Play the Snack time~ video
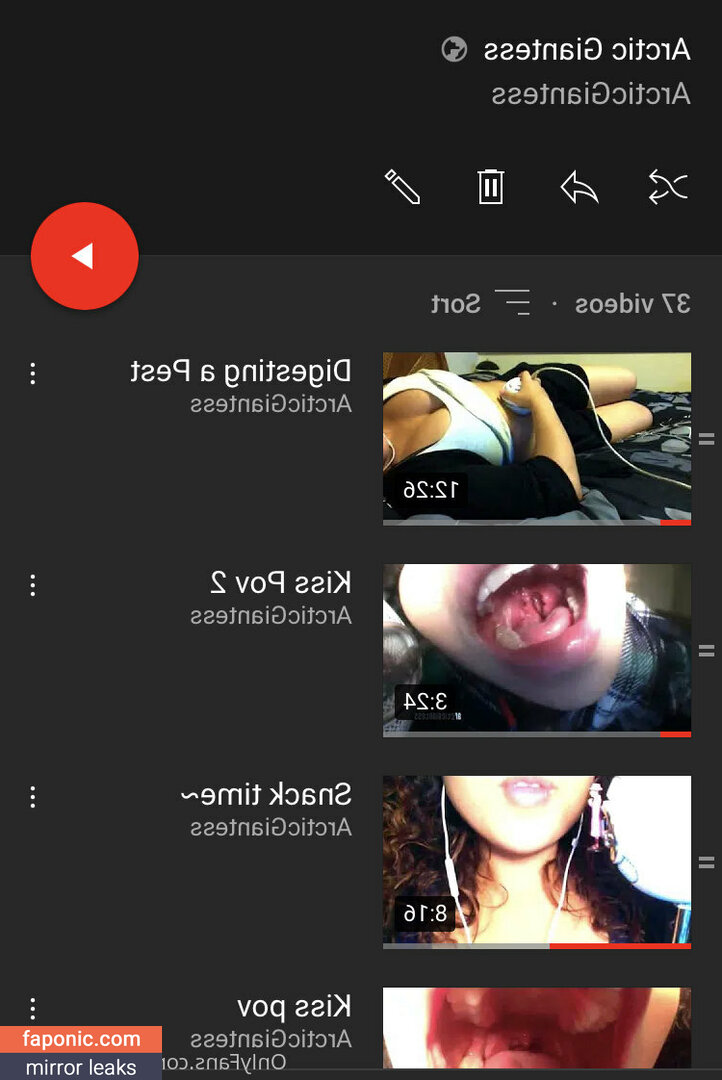The image size is (722, 1080). (536, 860)
